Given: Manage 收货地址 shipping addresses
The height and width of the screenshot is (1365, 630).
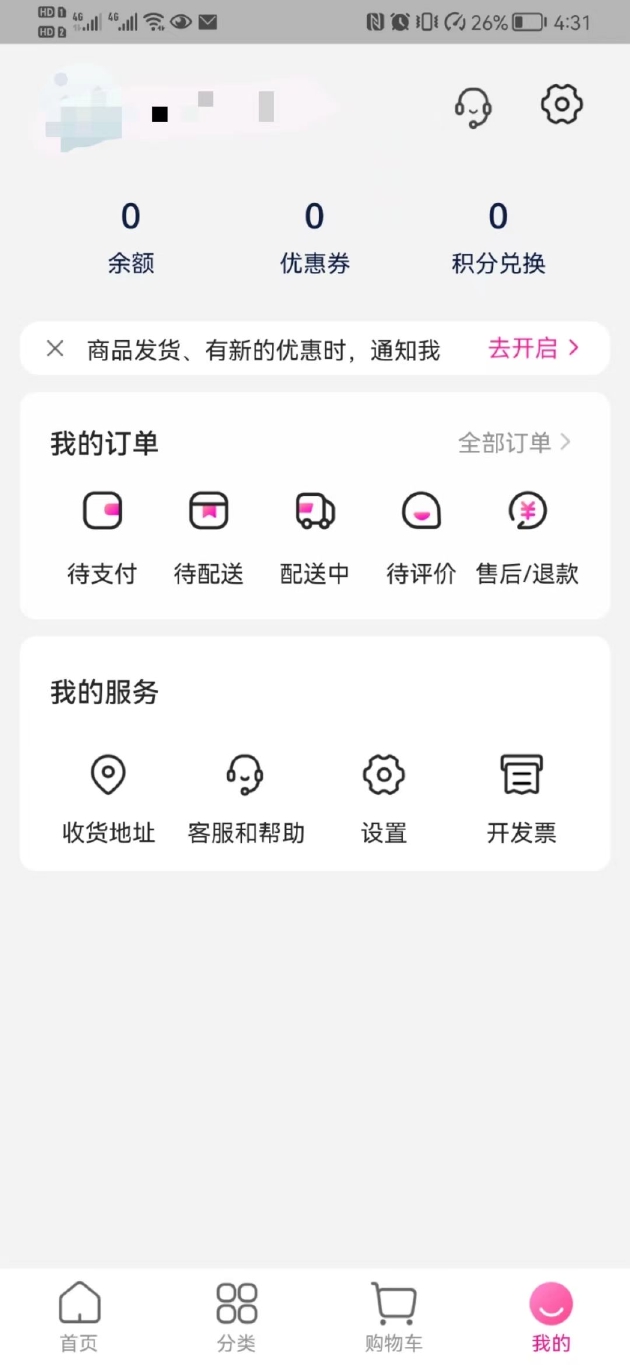Looking at the screenshot, I should coord(109,799).
